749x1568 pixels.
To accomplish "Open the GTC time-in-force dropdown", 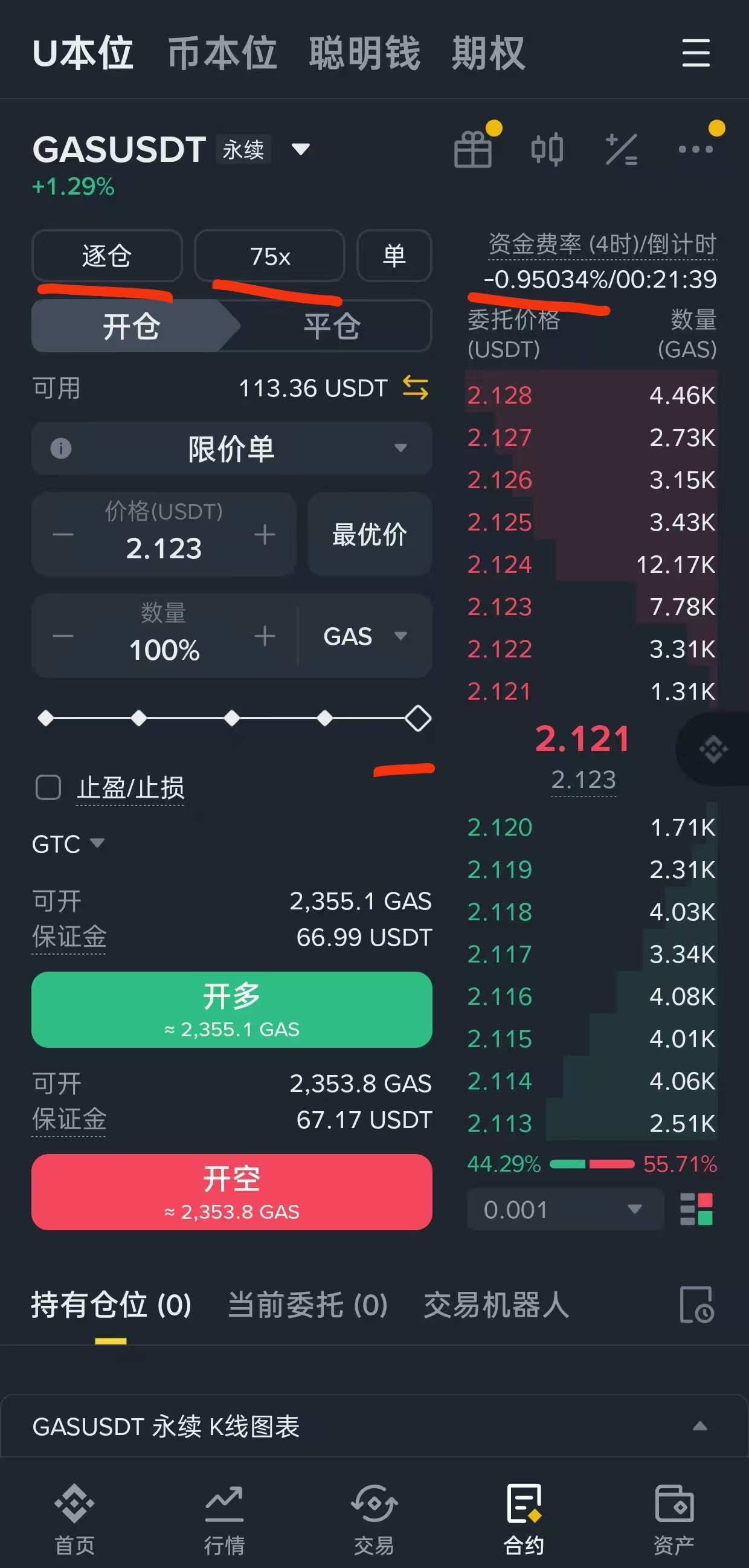I will (68, 844).
